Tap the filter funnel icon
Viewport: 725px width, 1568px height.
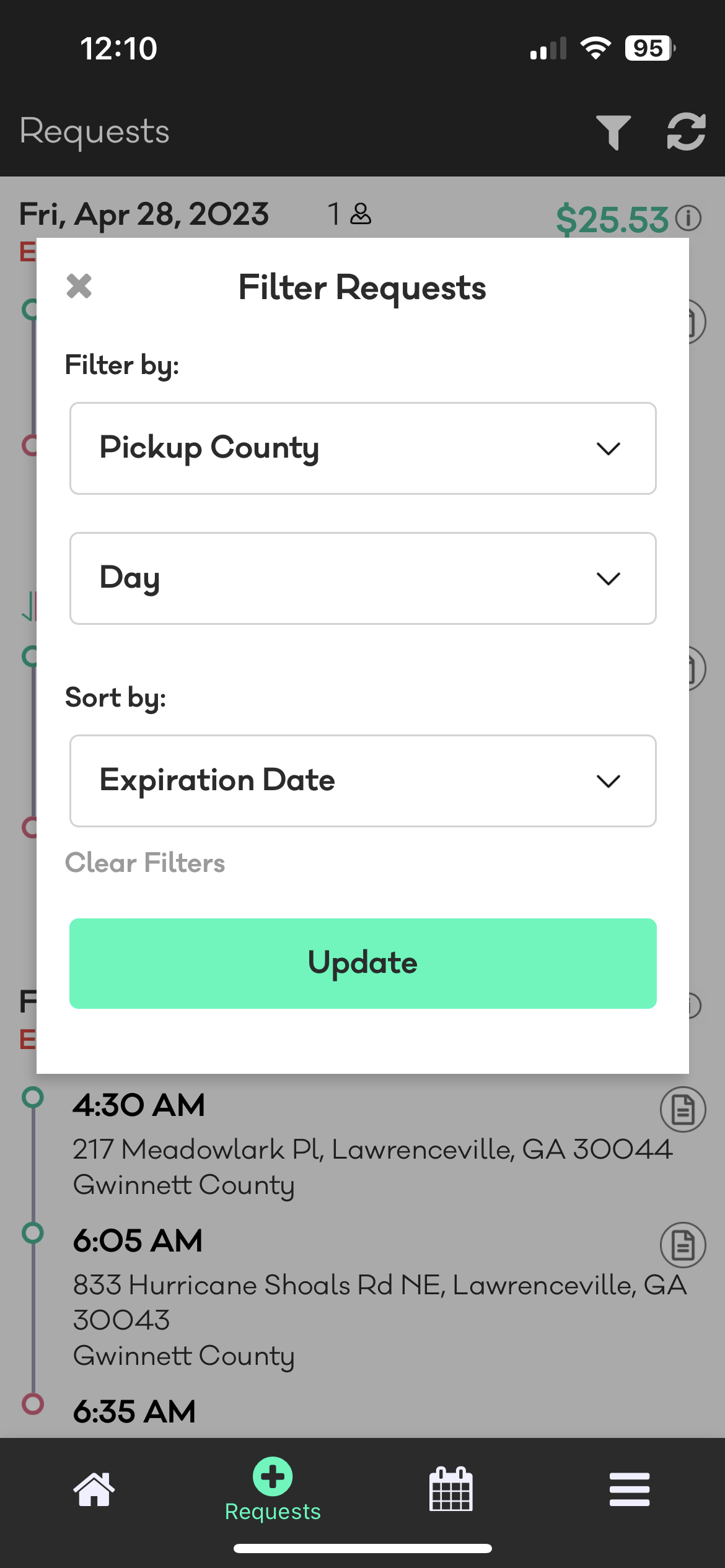pos(613,132)
